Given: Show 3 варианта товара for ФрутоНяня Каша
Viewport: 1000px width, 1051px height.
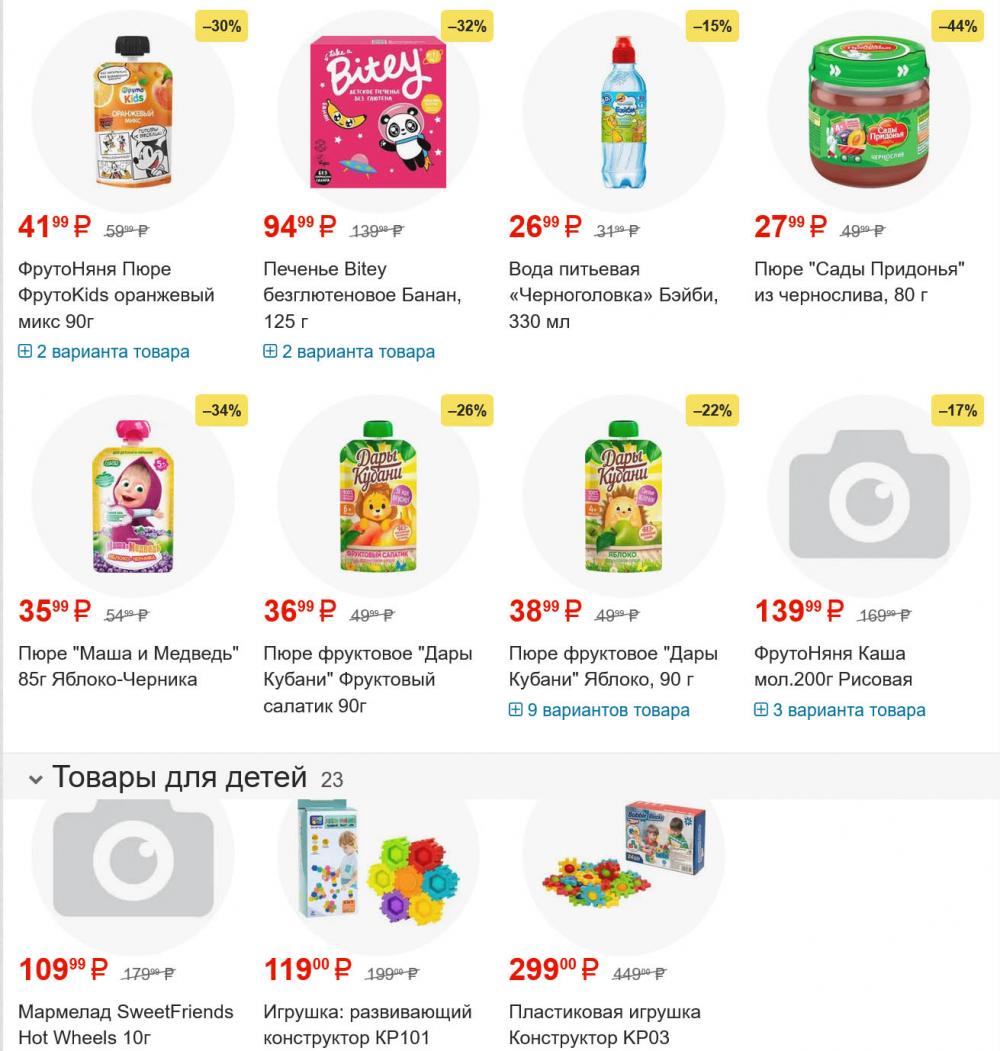Looking at the screenshot, I should [x=840, y=710].
